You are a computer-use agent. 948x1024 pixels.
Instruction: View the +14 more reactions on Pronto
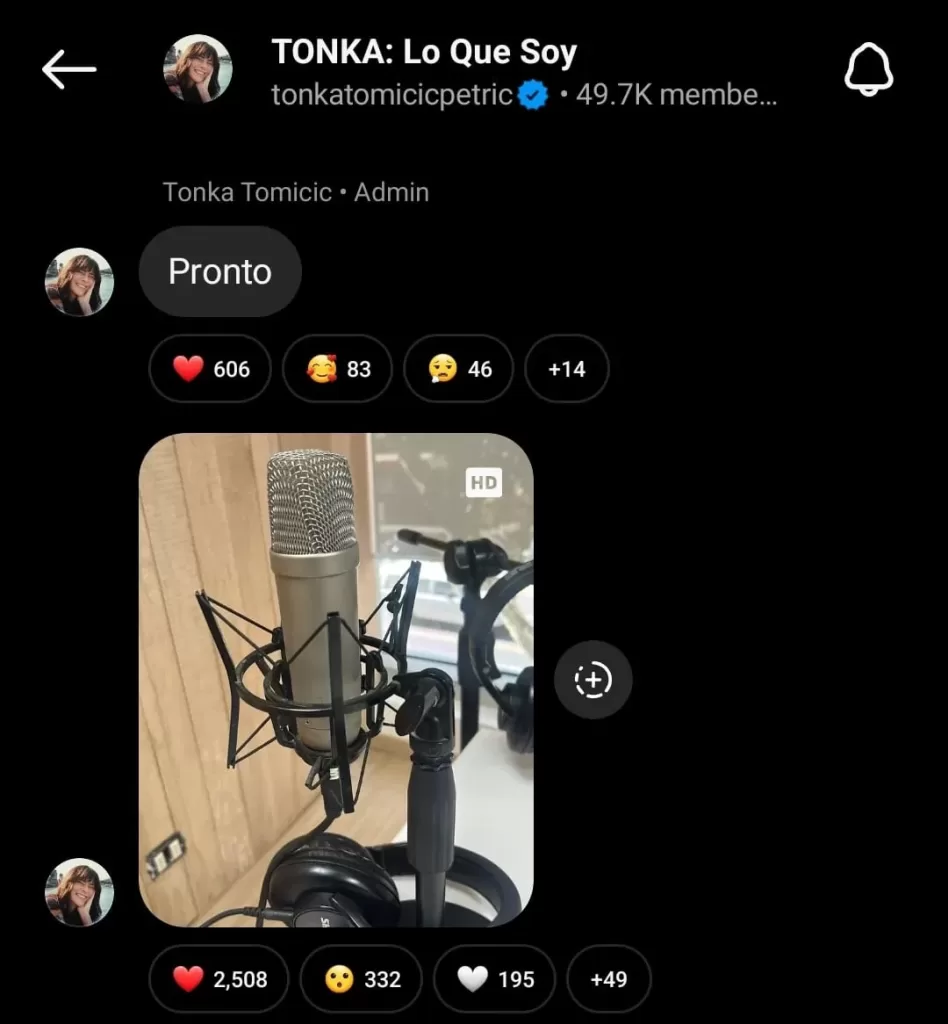[x=566, y=369]
